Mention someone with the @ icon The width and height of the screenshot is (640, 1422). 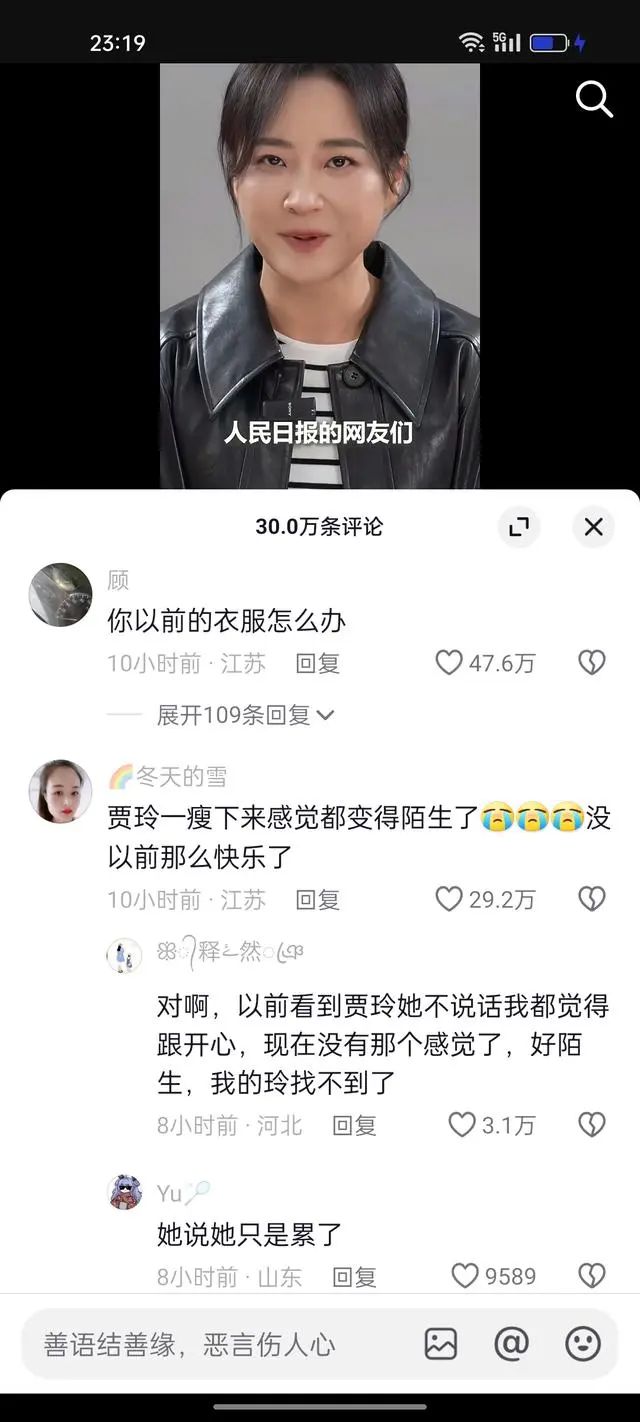(511, 1344)
